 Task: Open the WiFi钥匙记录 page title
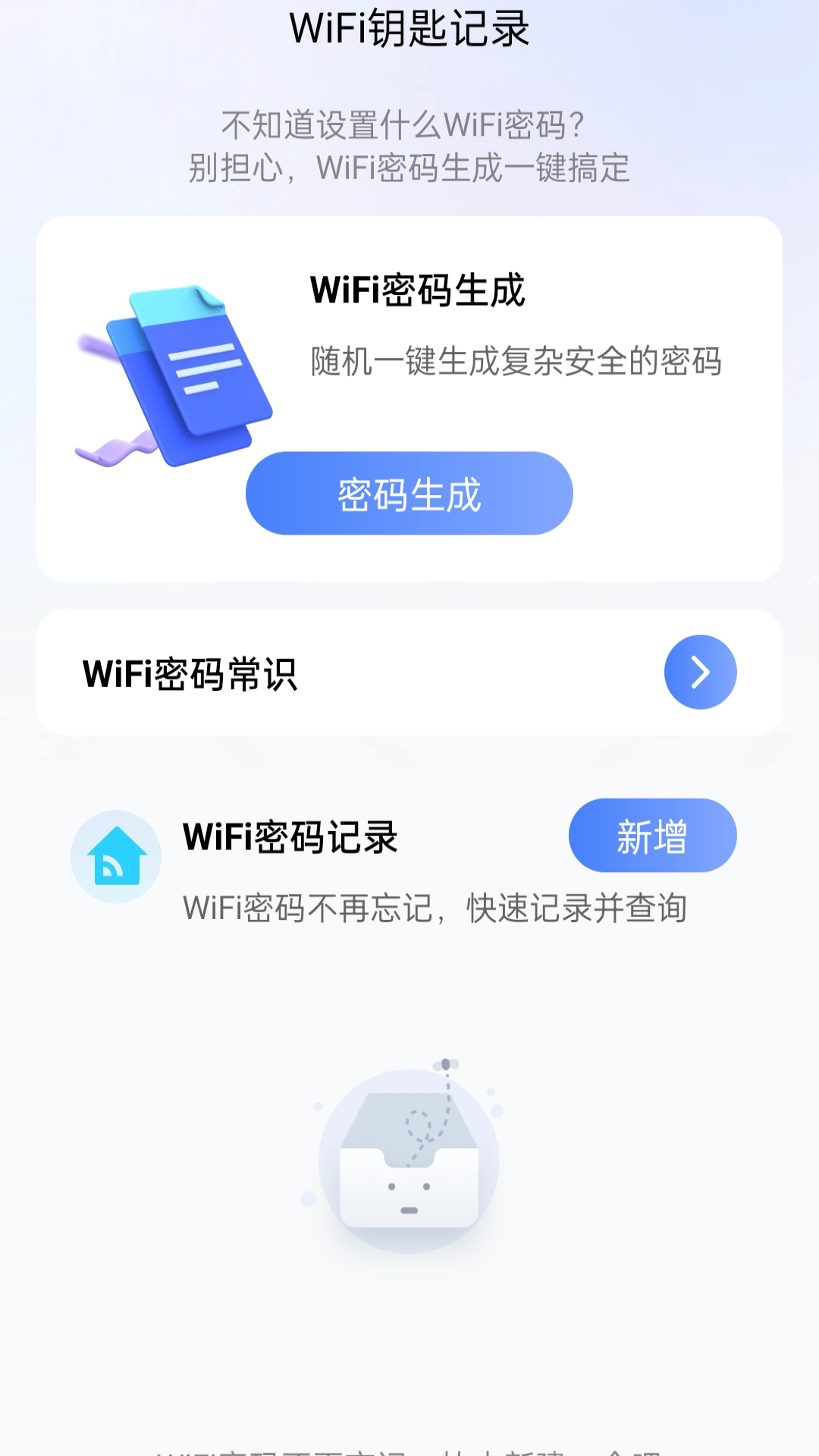(x=409, y=27)
